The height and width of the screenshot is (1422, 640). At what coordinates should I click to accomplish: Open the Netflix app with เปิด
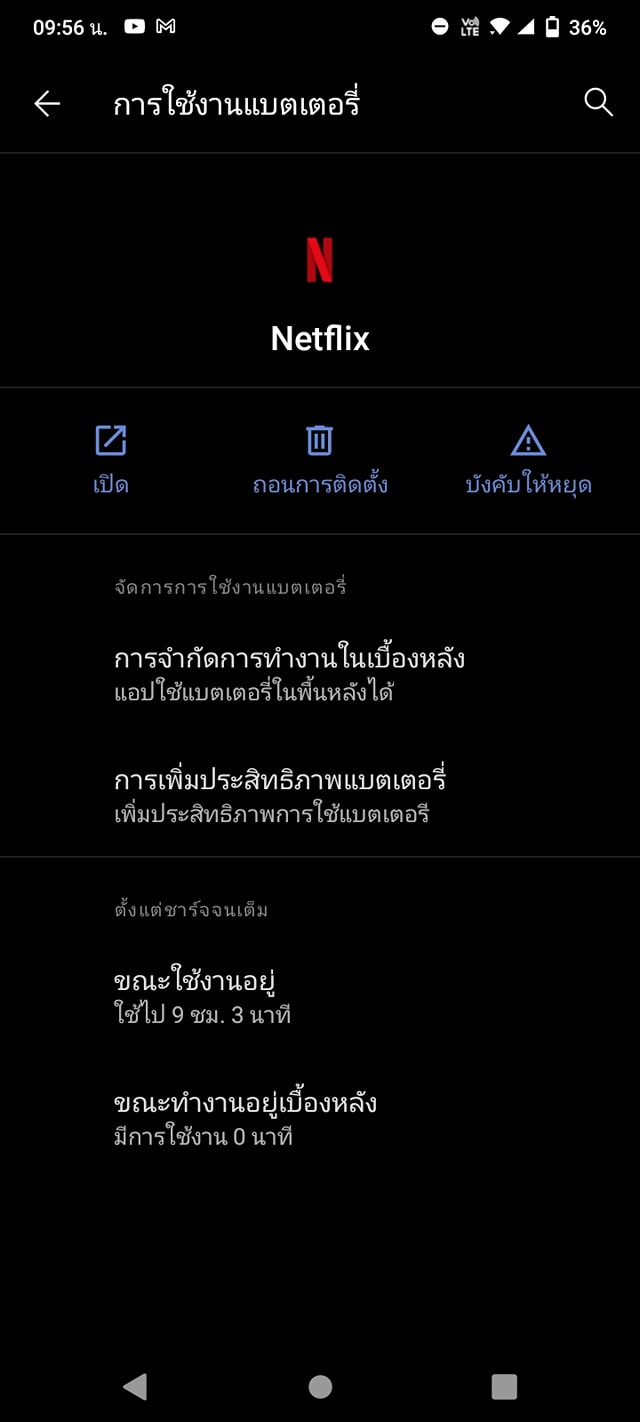click(x=110, y=460)
